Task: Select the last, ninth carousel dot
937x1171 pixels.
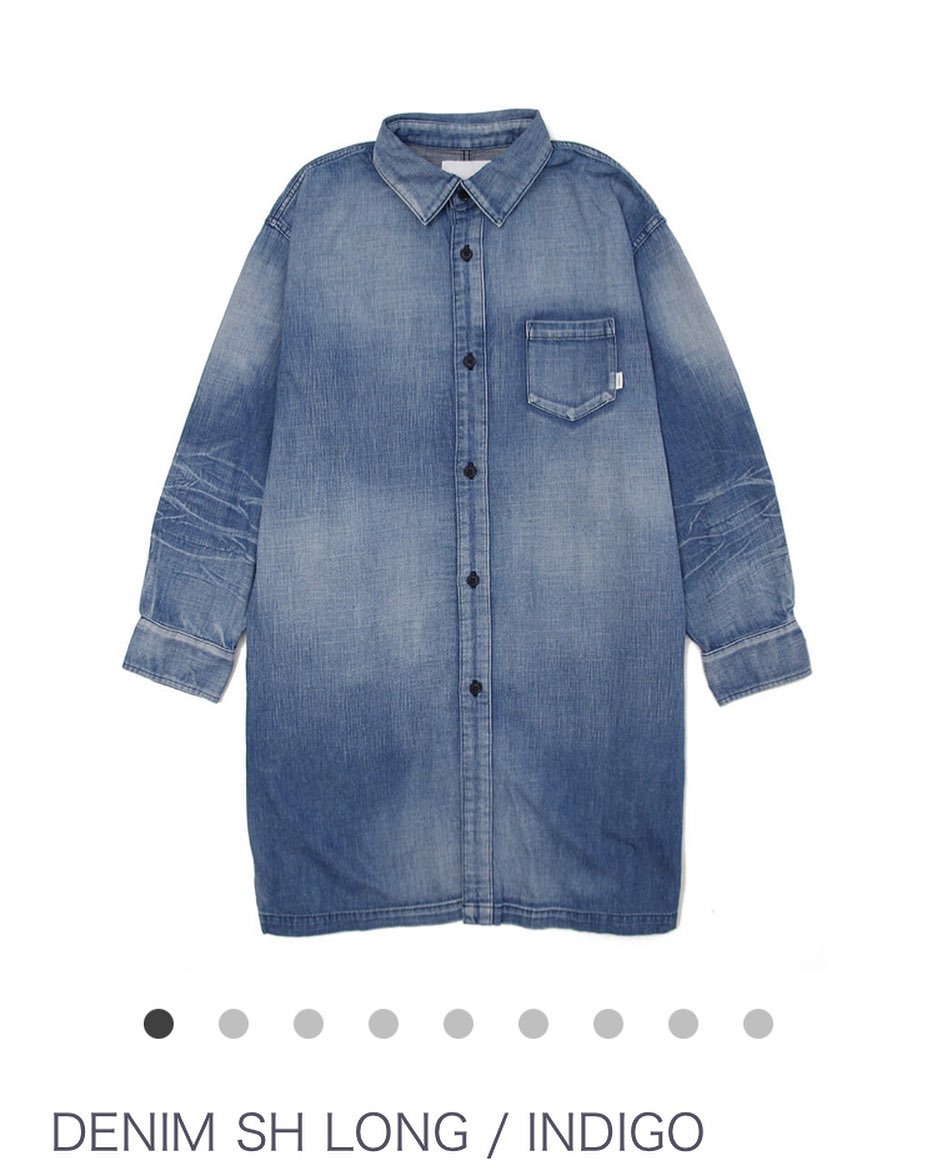Action: tap(758, 1023)
